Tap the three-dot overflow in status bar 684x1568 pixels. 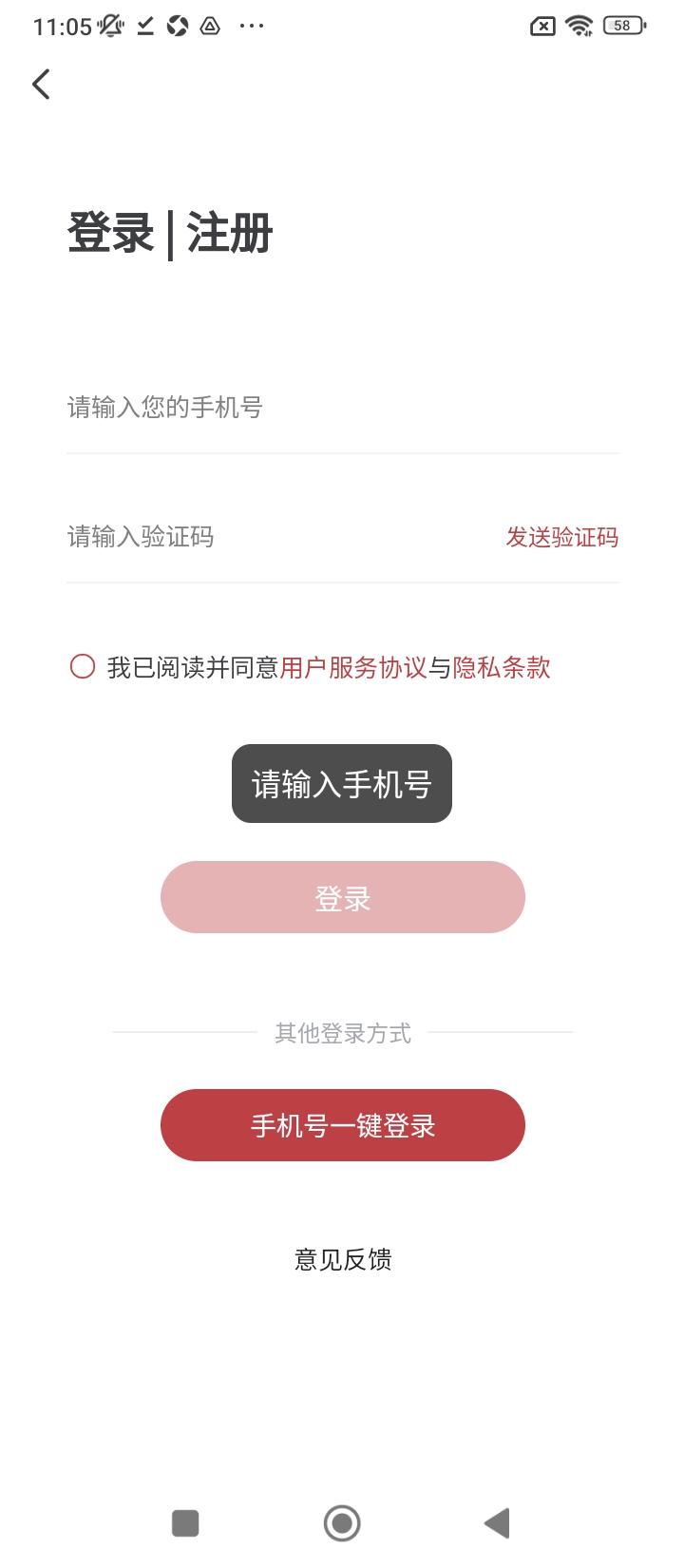pos(250,26)
